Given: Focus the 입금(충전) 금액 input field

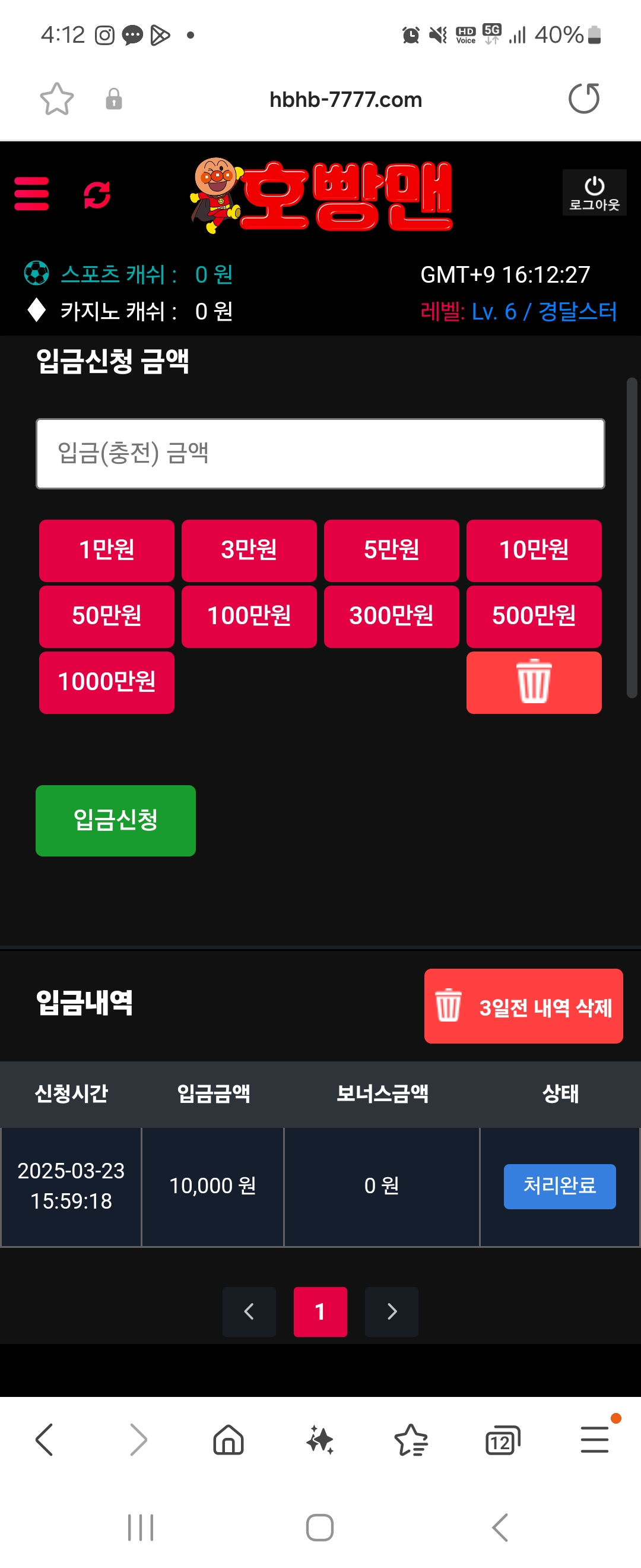Looking at the screenshot, I should [320, 454].
